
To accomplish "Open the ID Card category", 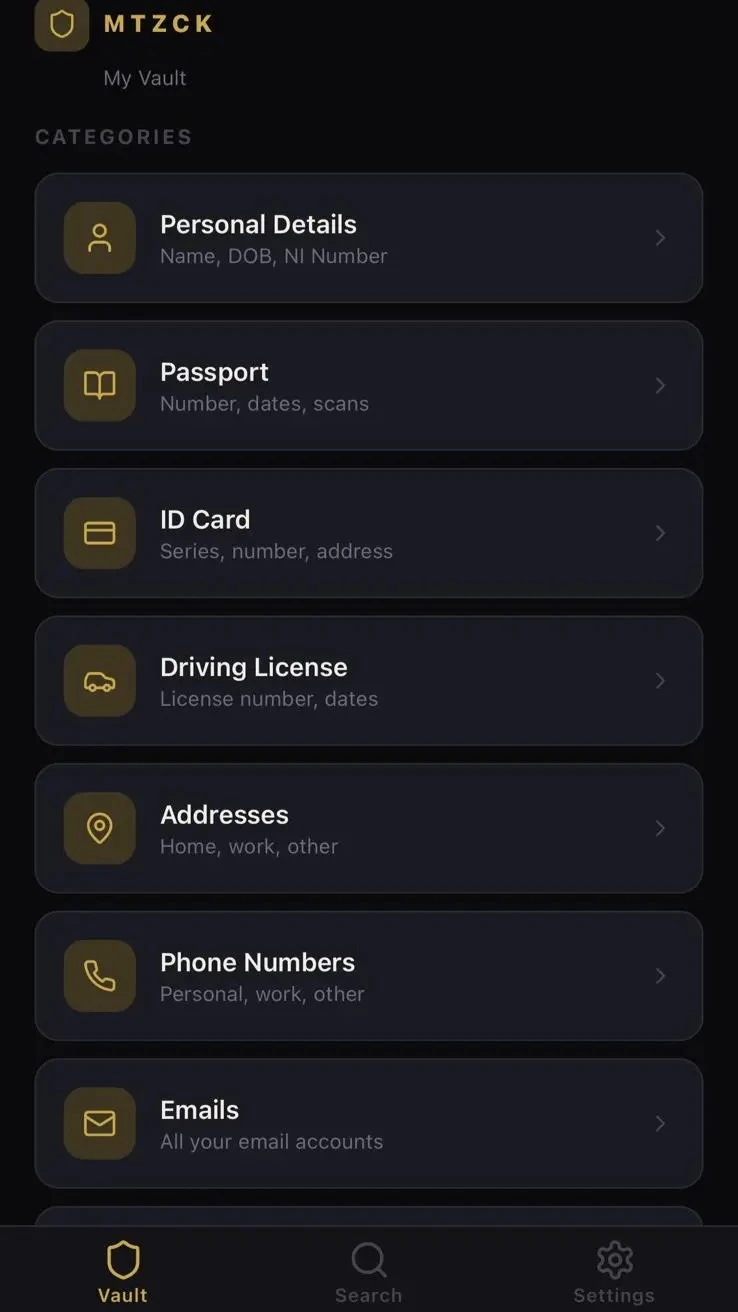I will point(369,533).
